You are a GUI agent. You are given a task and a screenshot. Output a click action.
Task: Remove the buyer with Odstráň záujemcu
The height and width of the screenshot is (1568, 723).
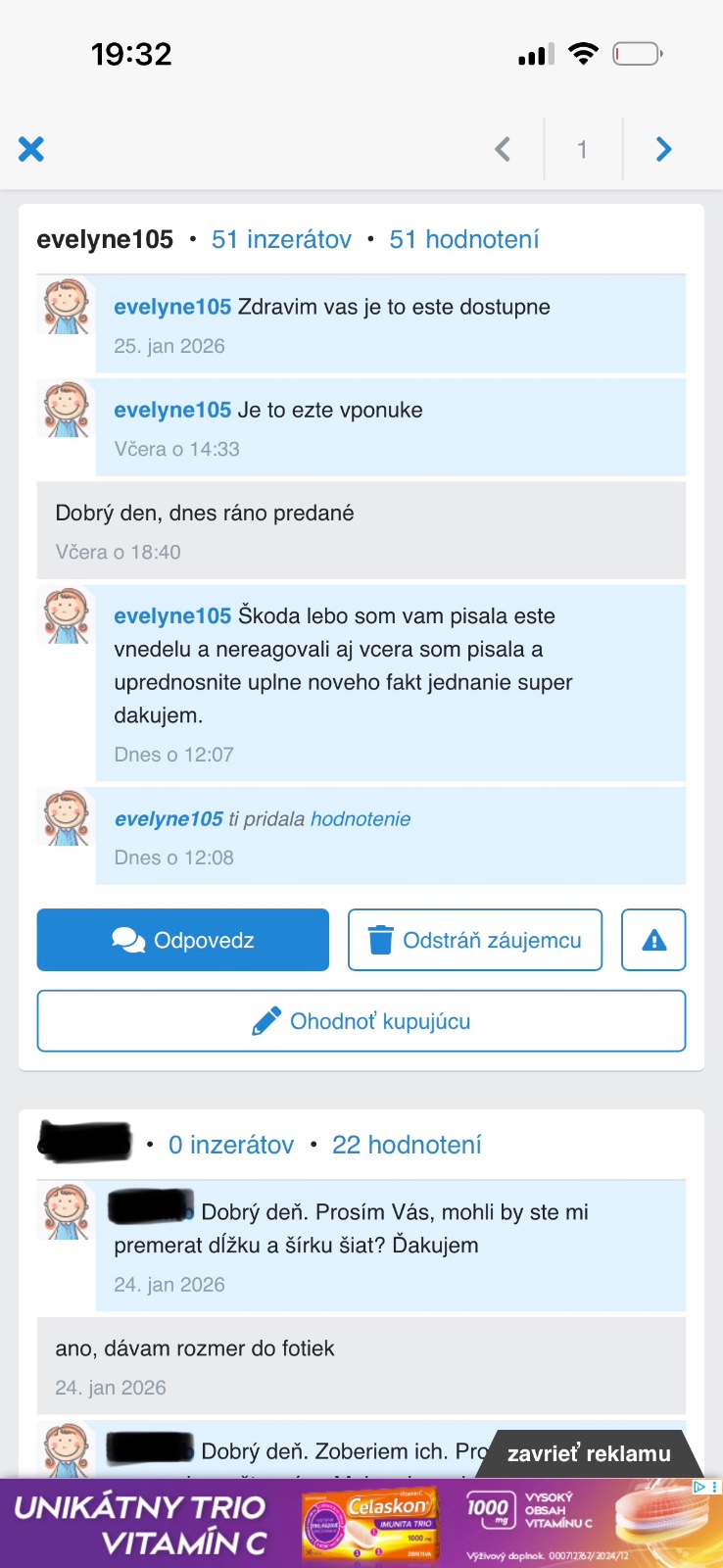[x=475, y=940]
